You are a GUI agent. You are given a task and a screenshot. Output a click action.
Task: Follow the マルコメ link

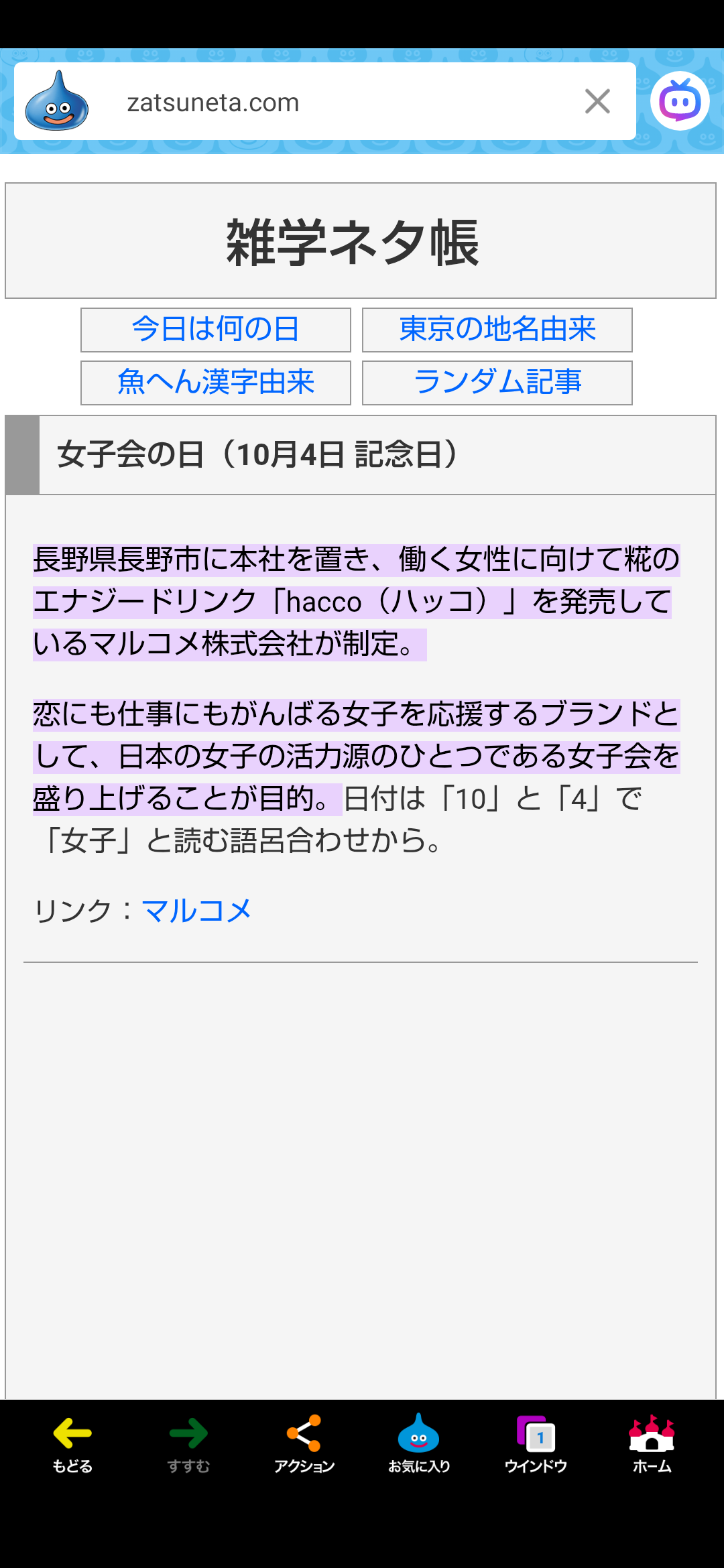(x=196, y=911)
